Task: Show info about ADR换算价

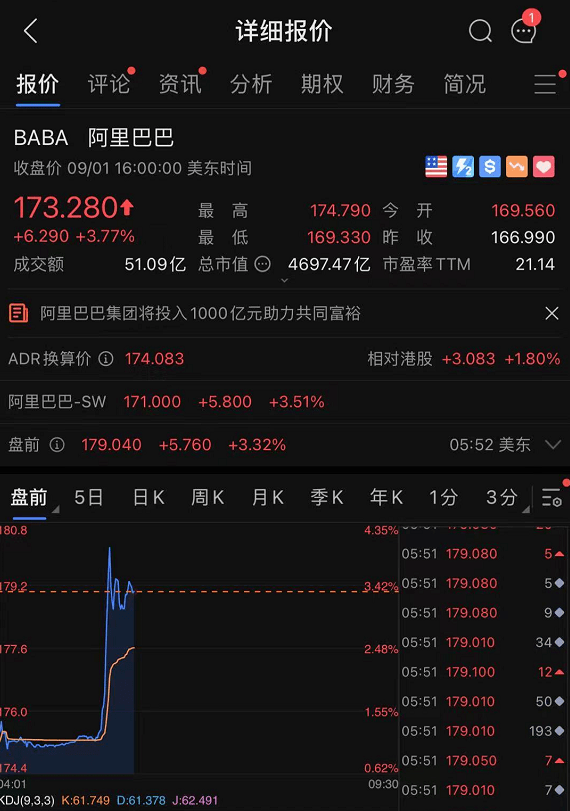Action: [x=106, y=359]
